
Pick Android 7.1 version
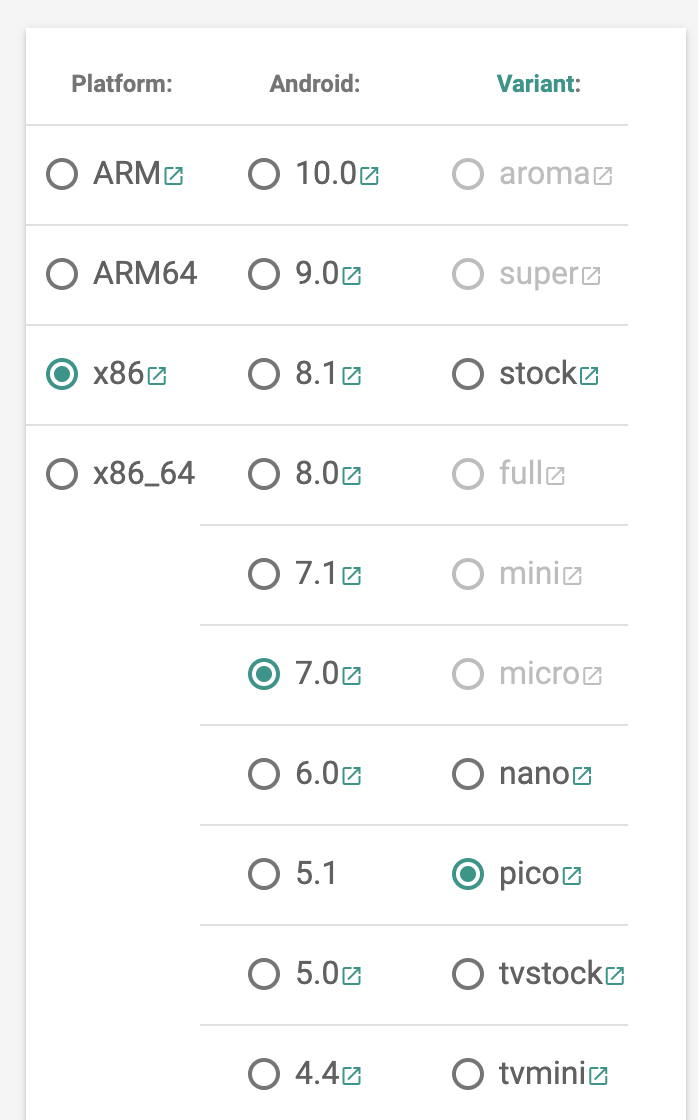[264, 574]
